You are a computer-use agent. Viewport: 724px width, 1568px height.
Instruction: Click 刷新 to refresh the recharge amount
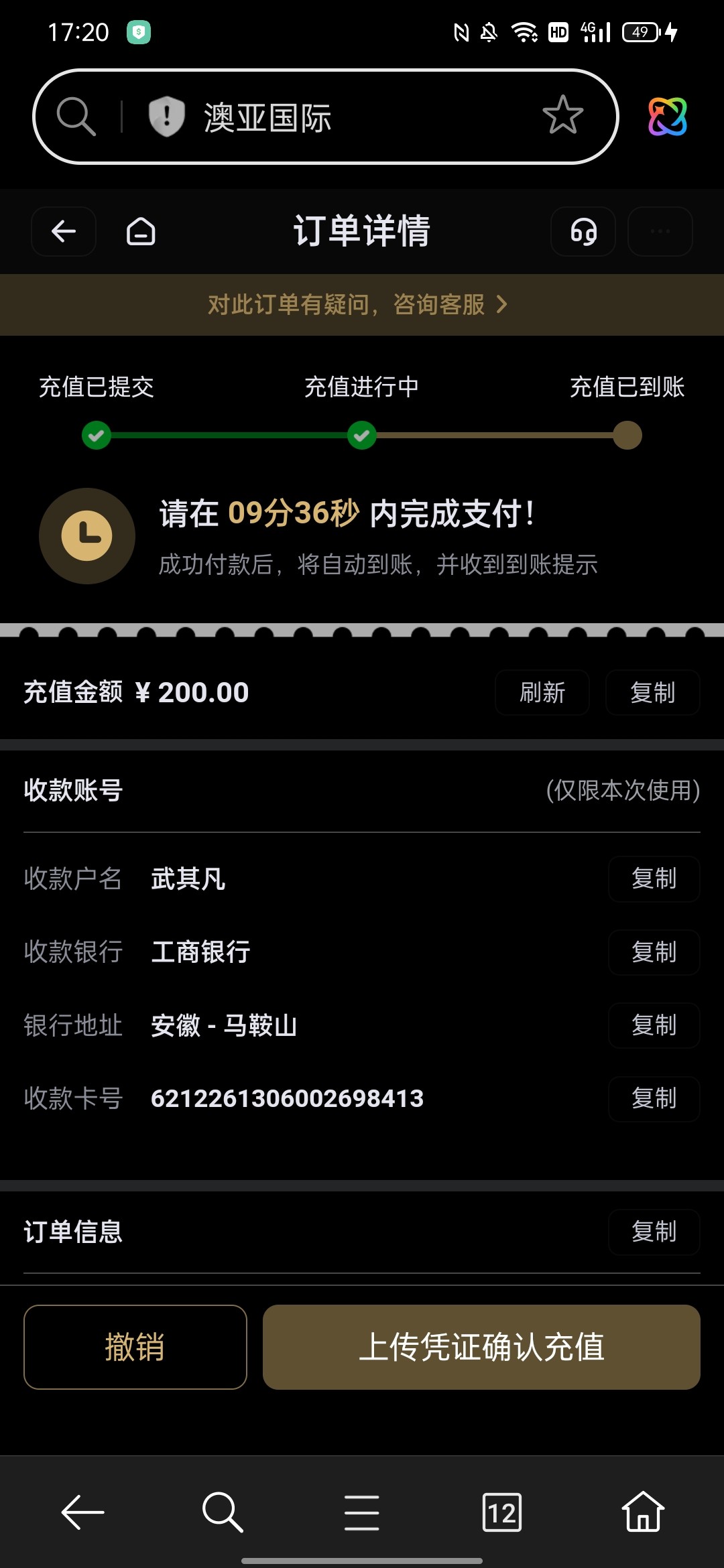[x=542, y=692]
